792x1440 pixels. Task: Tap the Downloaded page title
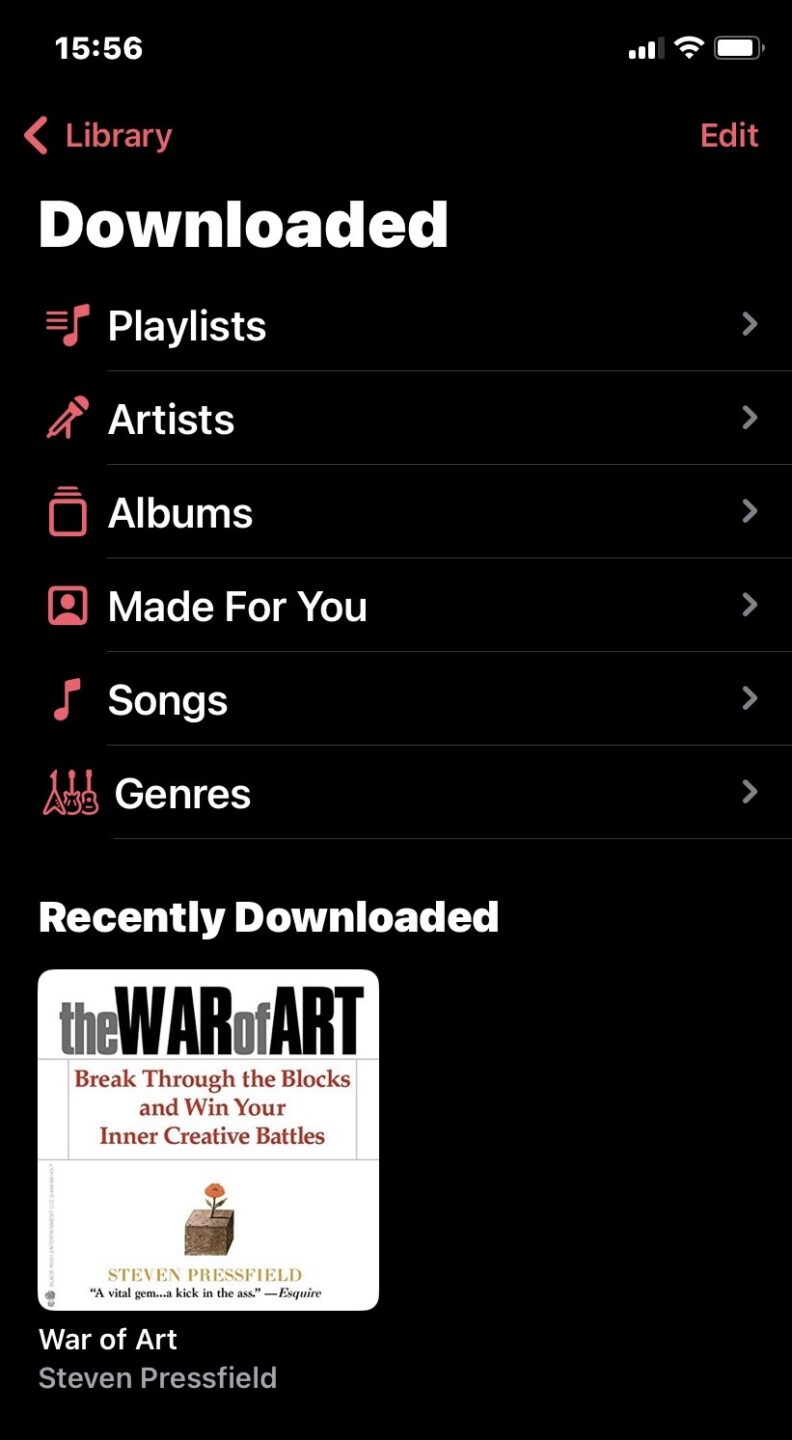(x=242, y=225)
